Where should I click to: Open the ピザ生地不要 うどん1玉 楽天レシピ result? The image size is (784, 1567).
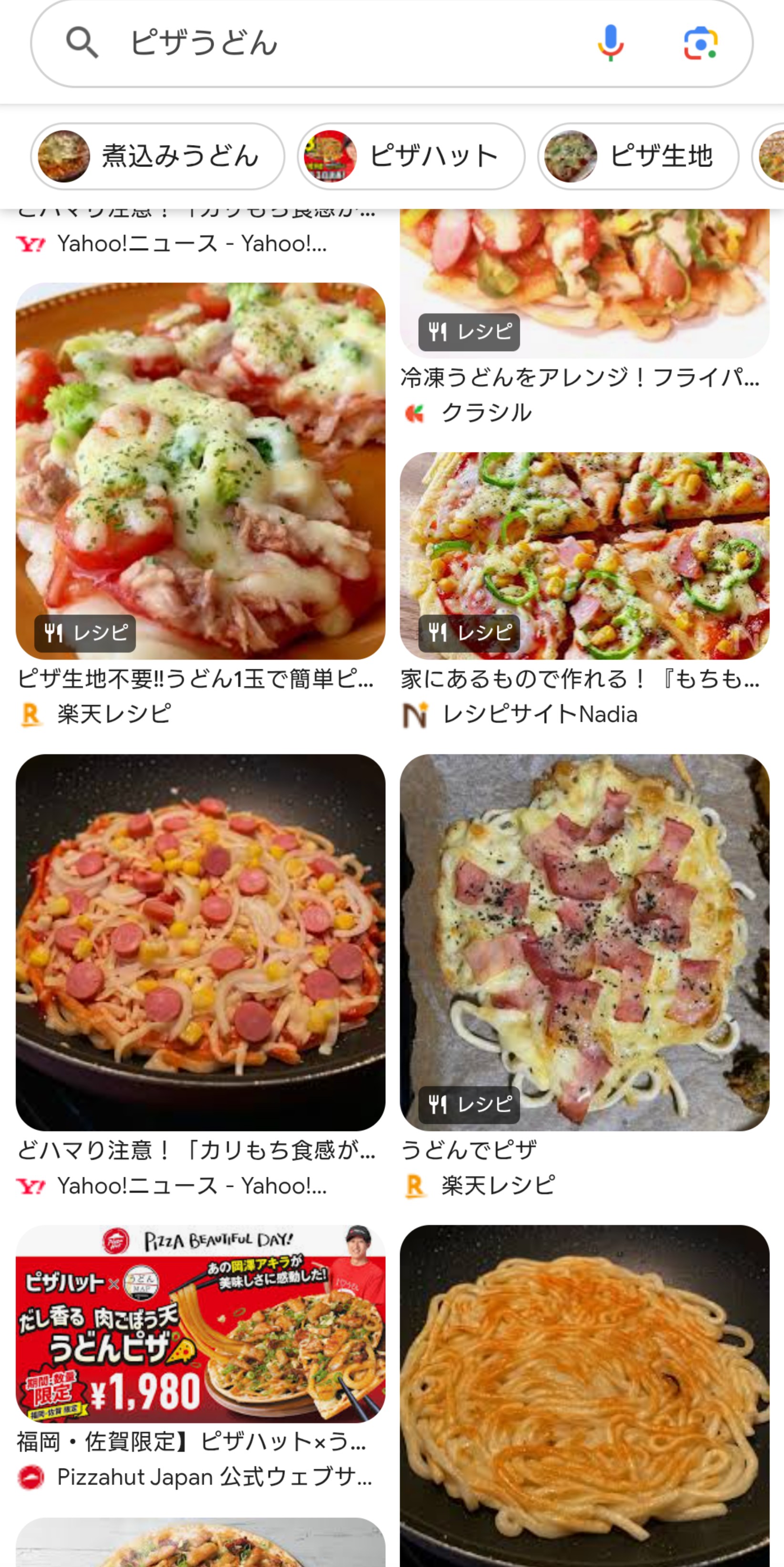click(200, 471)
